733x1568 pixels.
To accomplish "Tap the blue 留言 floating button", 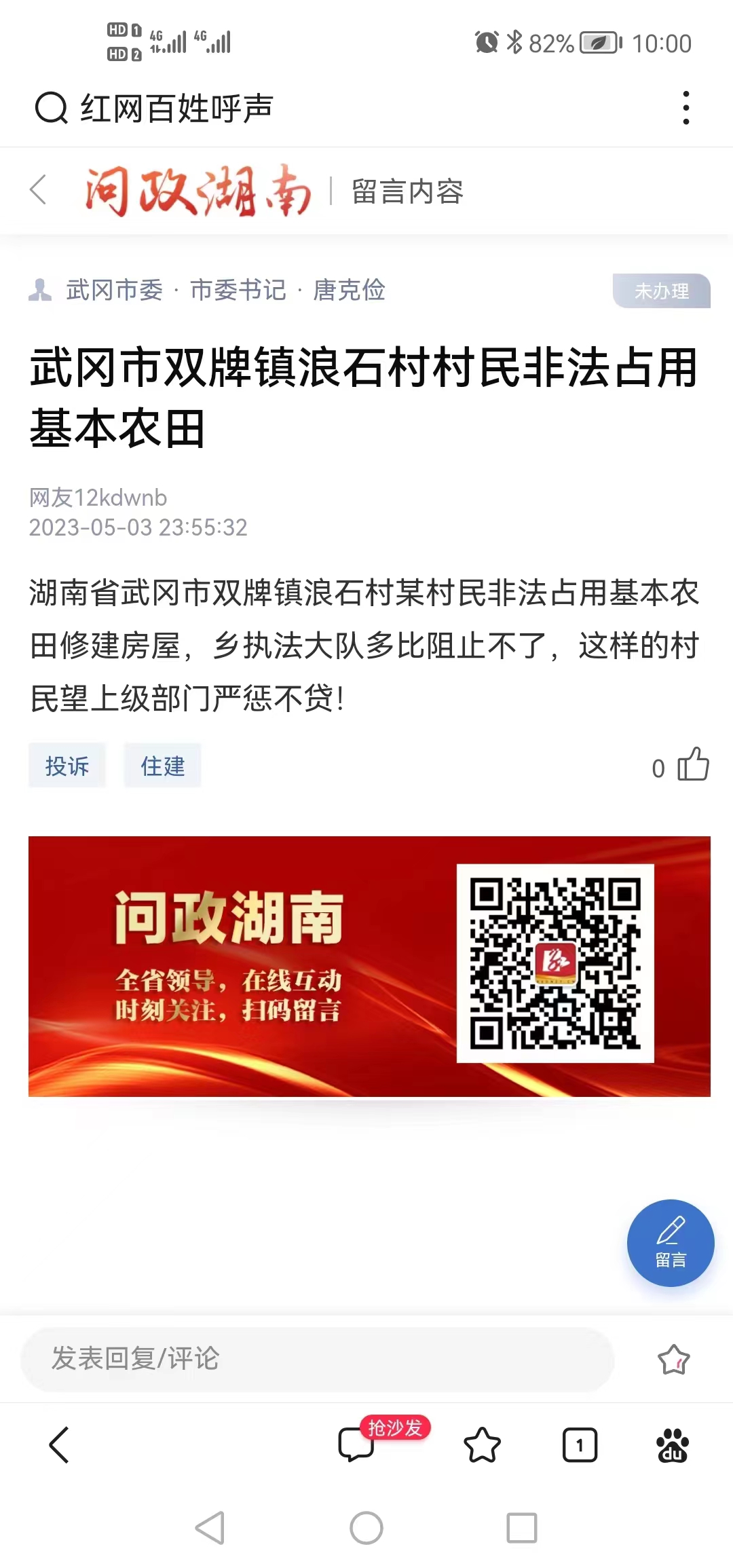I will point(671,1243).
